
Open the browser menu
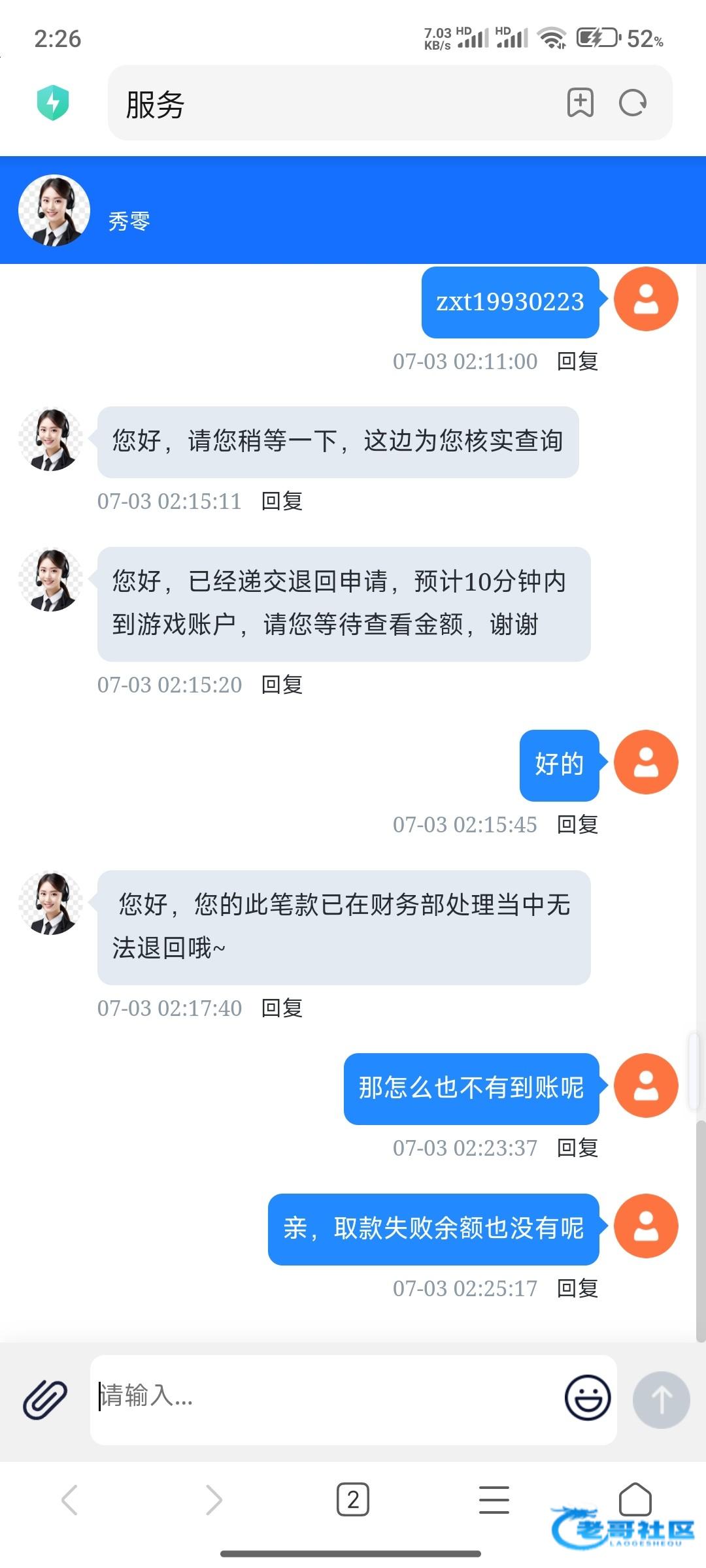tap(494, 1499)
